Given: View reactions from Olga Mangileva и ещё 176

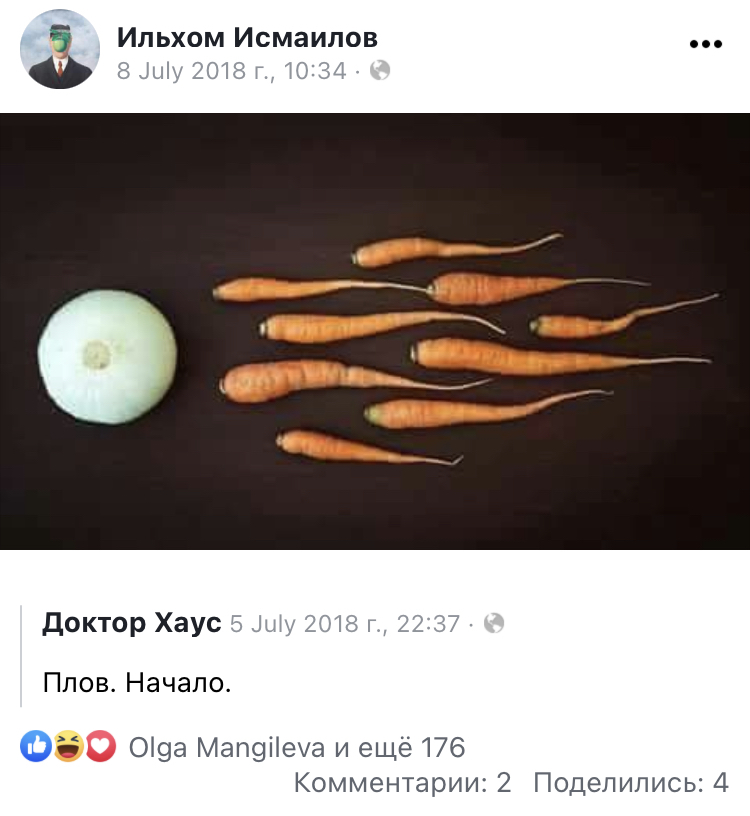Looking at the screenshot, I should click(297, 747).
